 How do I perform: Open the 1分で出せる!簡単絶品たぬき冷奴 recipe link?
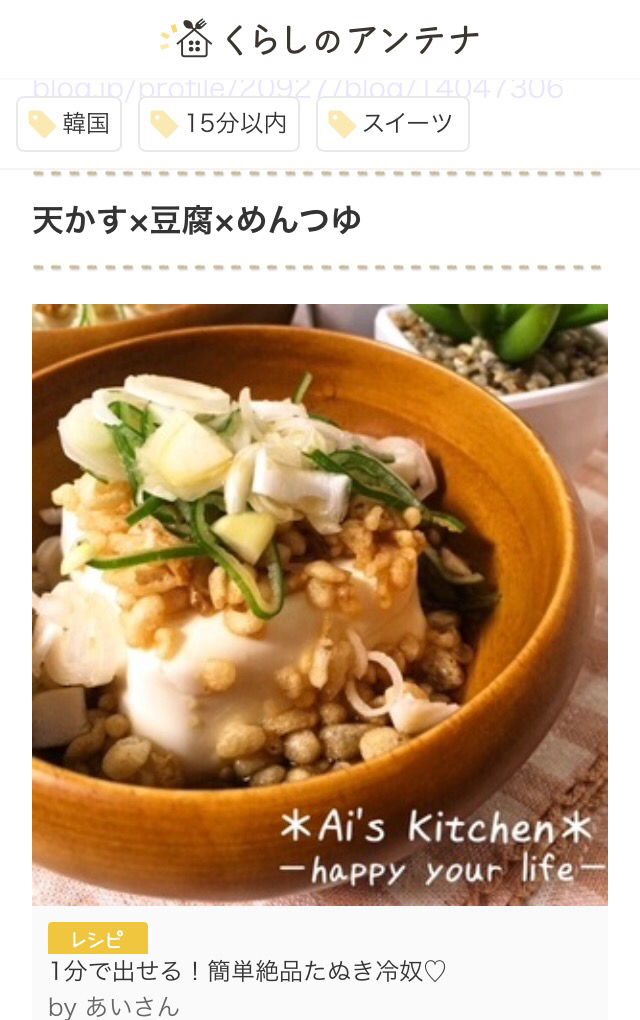(x=247, y=970)
